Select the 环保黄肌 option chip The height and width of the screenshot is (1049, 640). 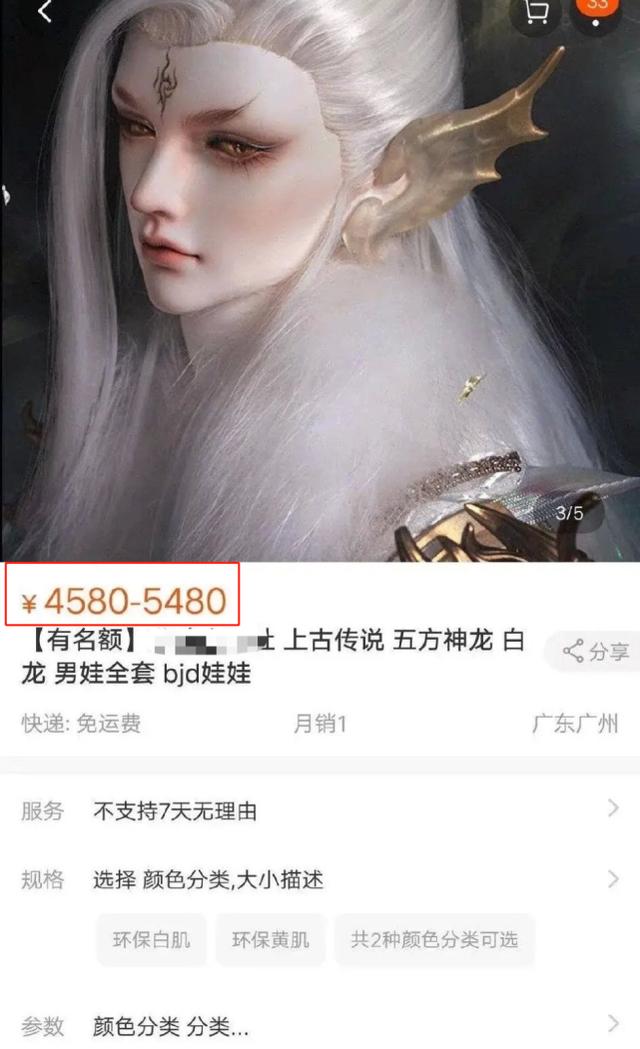tap(270, 940)
